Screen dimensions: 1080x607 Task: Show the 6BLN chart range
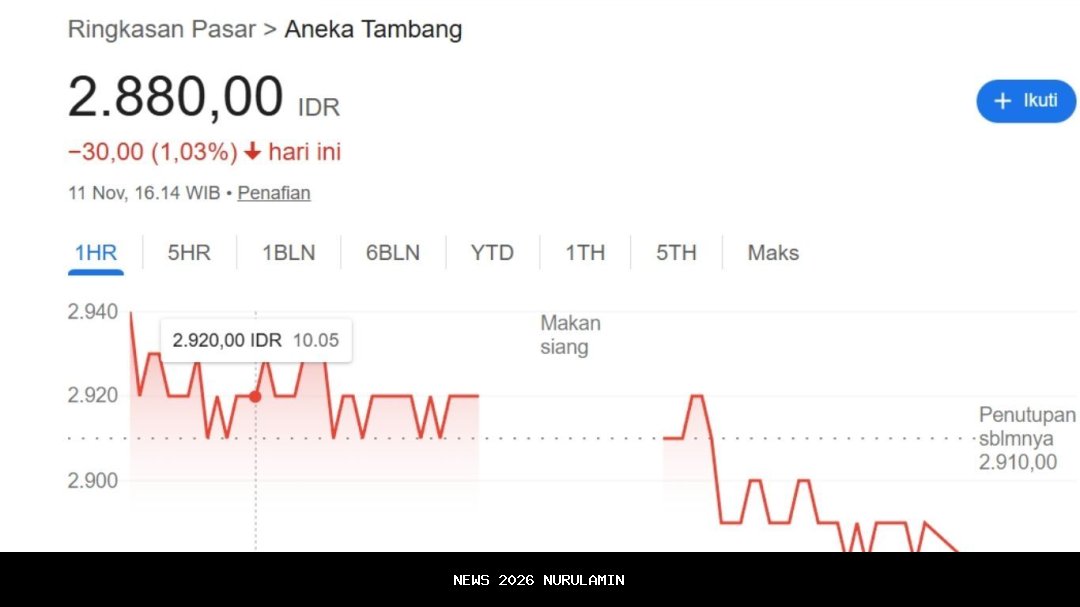point(393,253)
